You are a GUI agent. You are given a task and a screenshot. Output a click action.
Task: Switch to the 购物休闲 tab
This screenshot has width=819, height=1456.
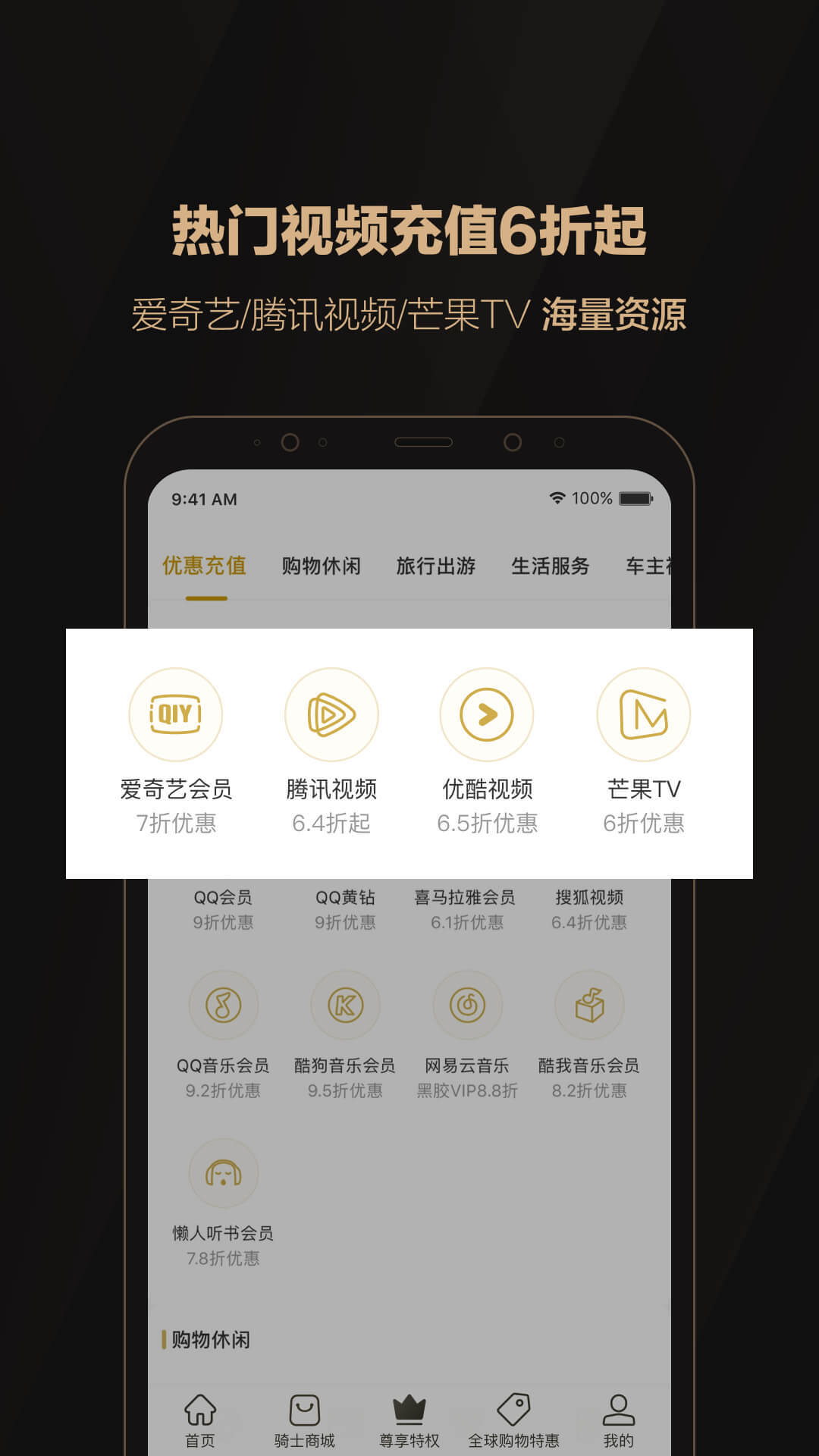pos(319,566)
